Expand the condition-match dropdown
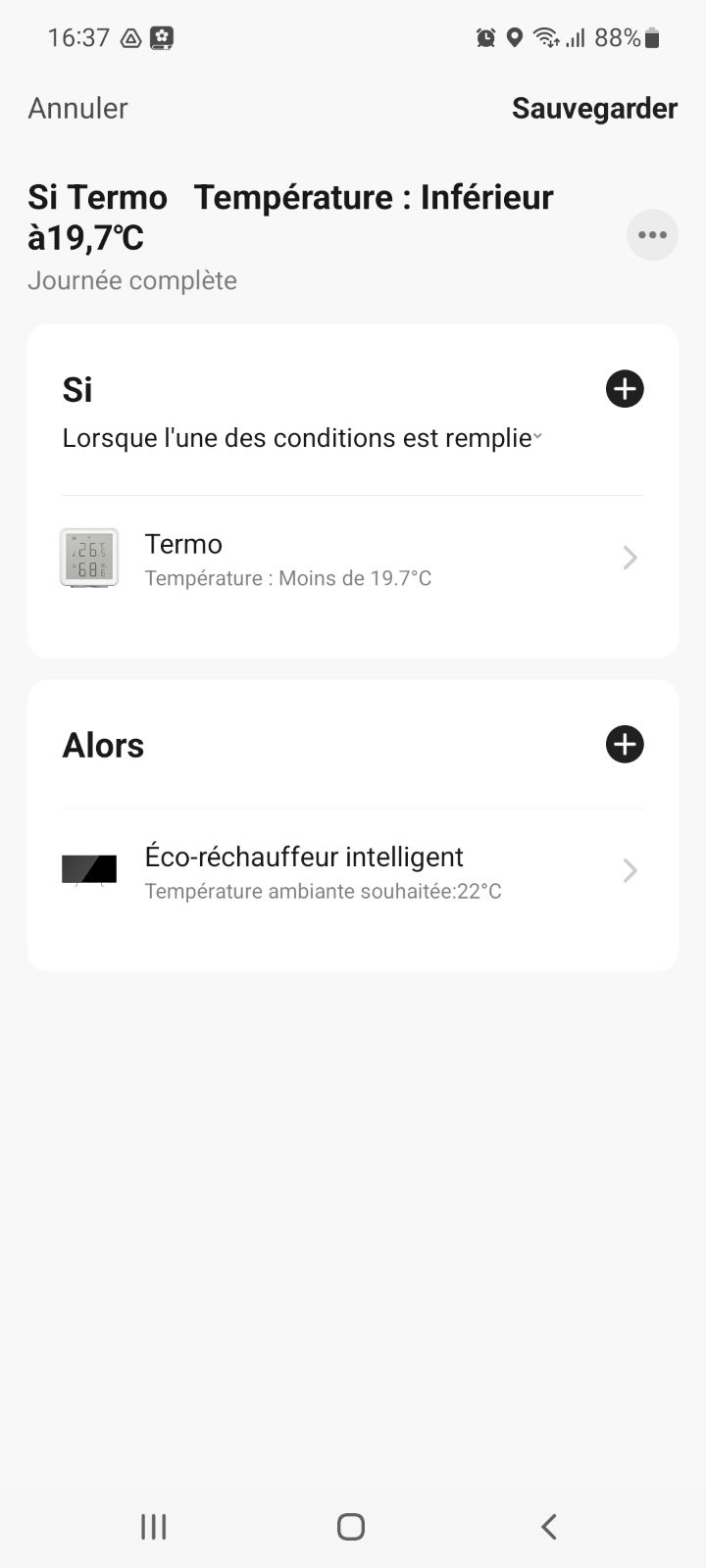 pos(302,438)
